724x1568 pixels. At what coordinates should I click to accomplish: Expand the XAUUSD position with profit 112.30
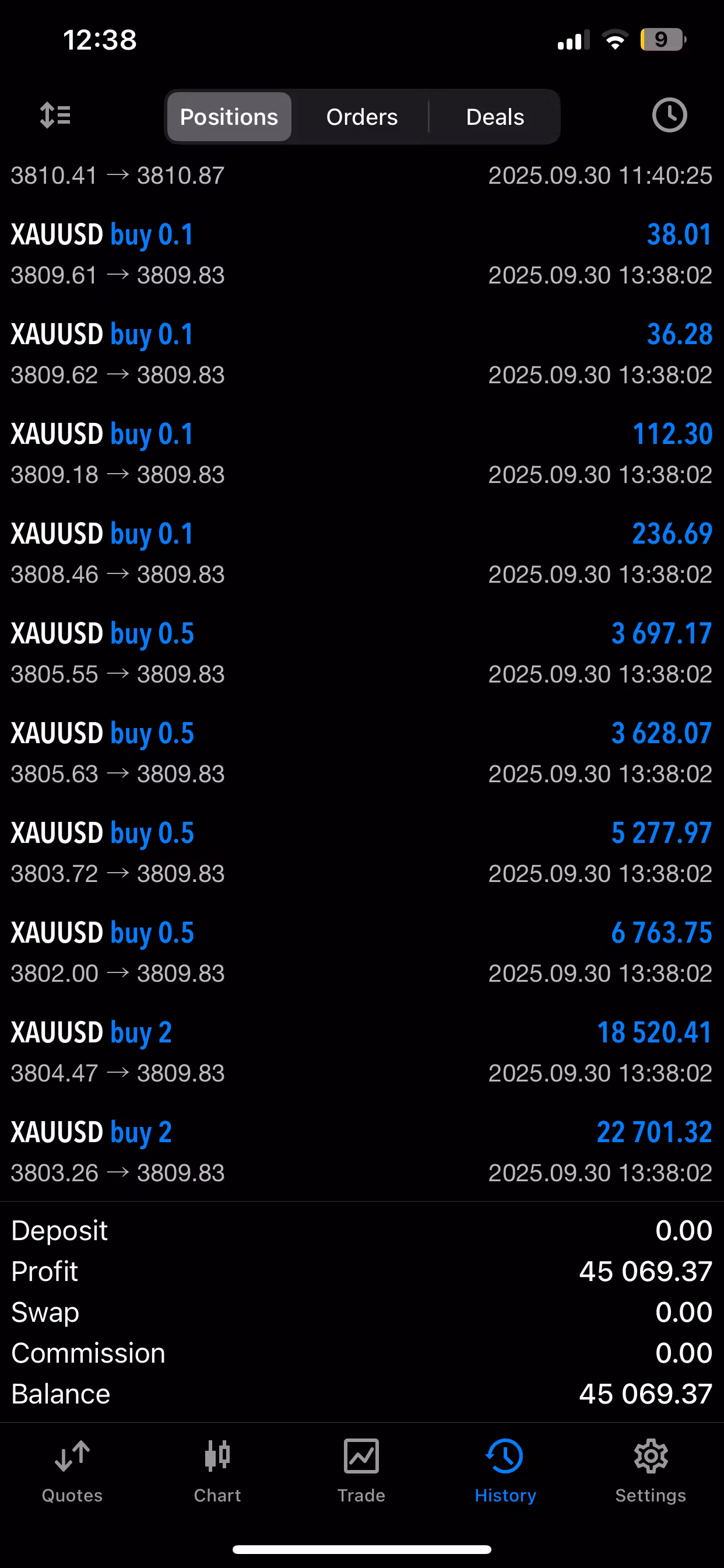(x=361, y=453)
